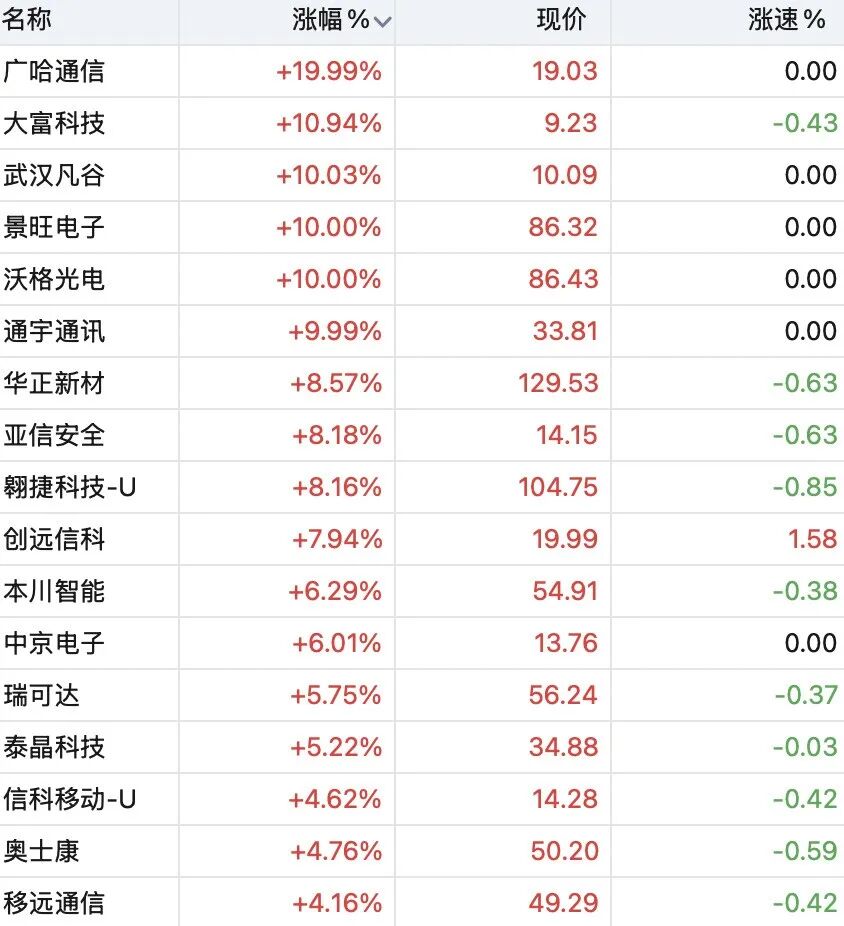The width and height of the screenshot is (844, 926).
Task: Open the 华正新材 row
Action: coord(422,383)
